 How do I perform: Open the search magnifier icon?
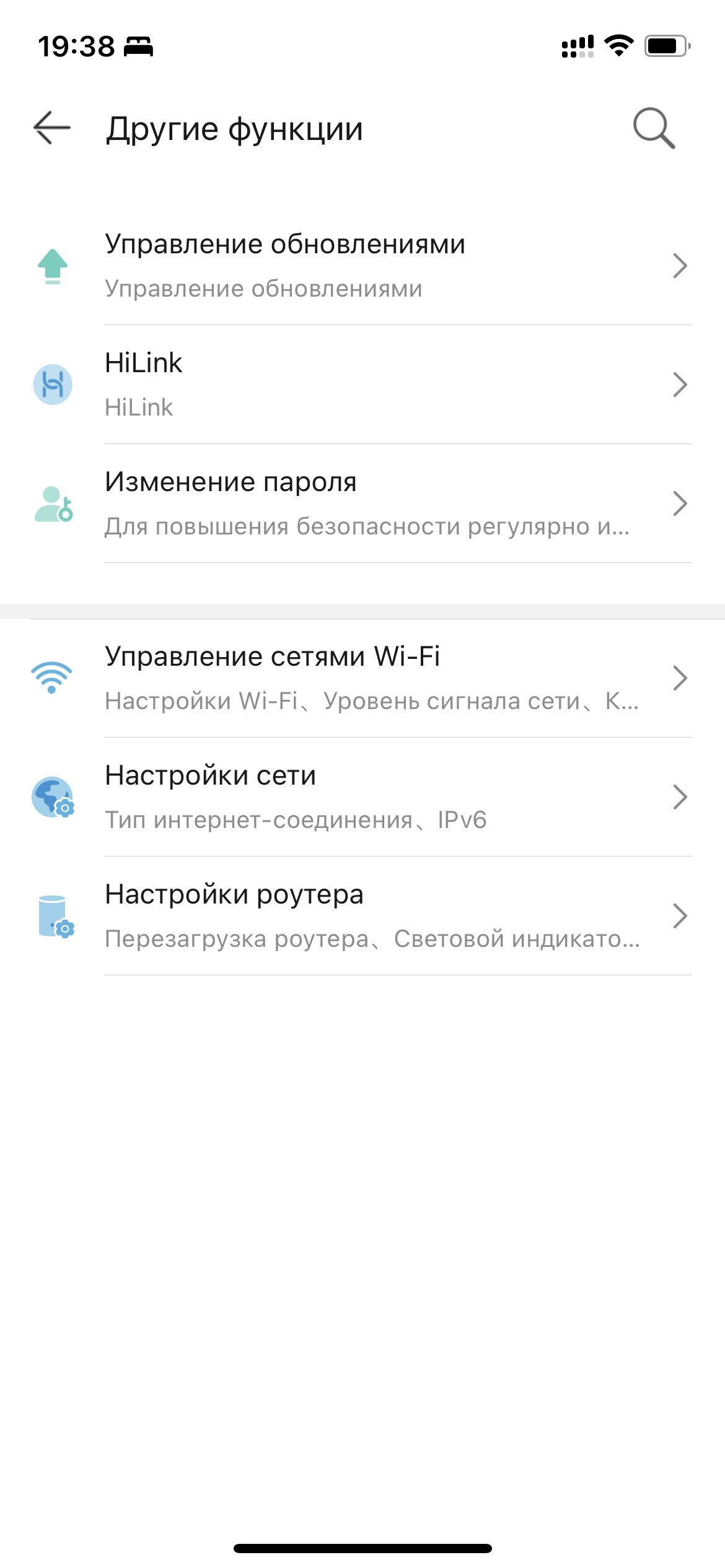654,128
